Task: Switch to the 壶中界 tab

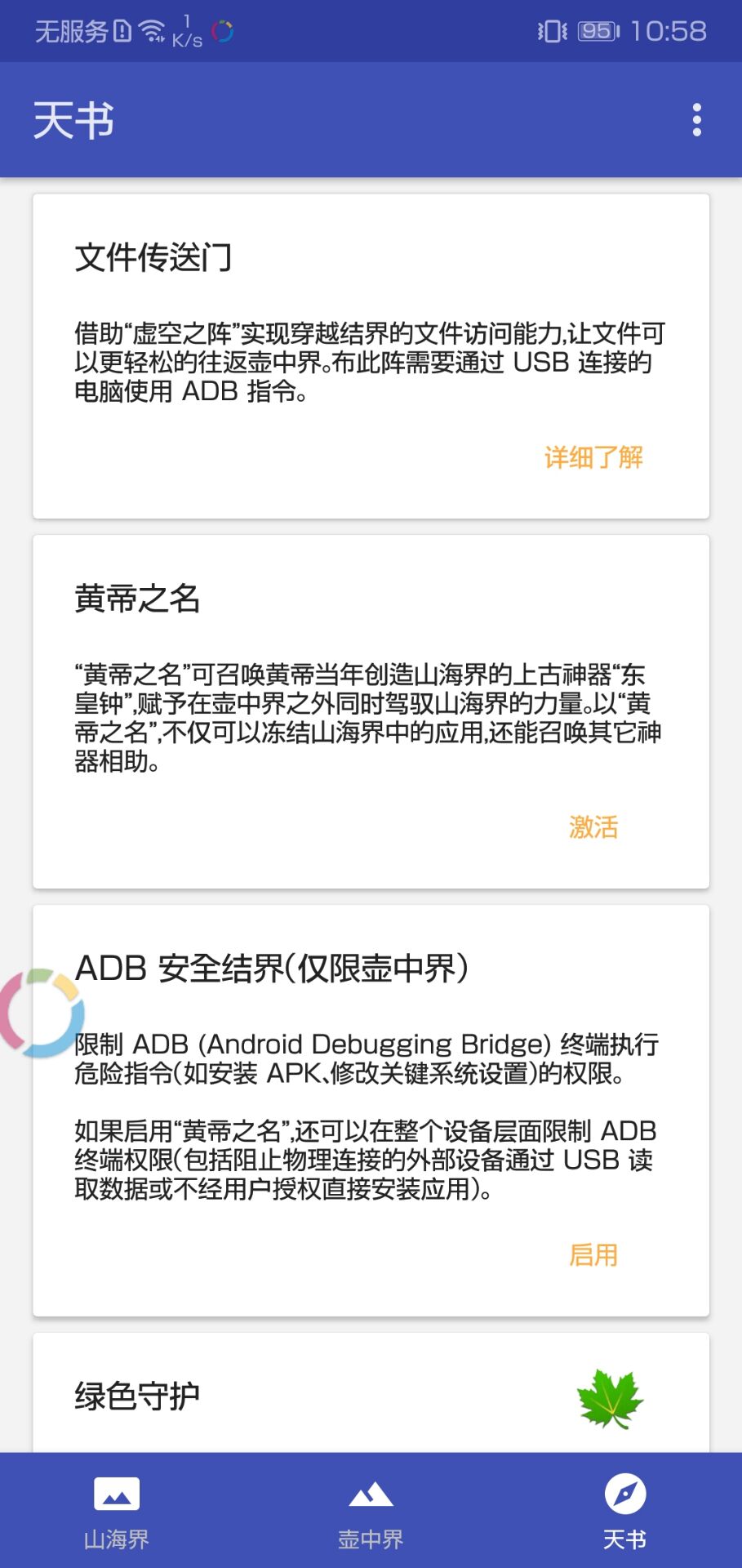Action: (371, 1519)
